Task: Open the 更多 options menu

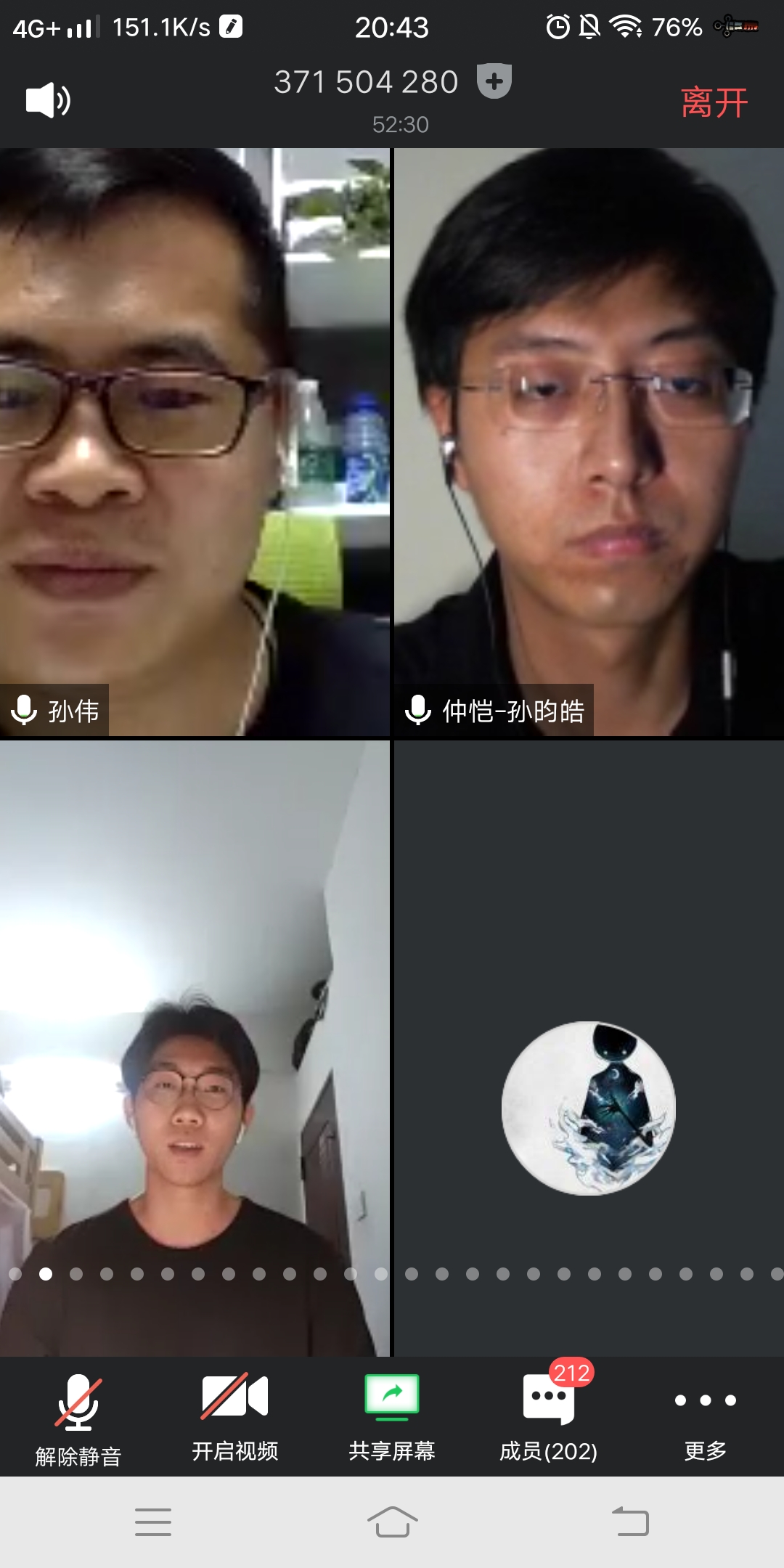Action: (705, 1416)
